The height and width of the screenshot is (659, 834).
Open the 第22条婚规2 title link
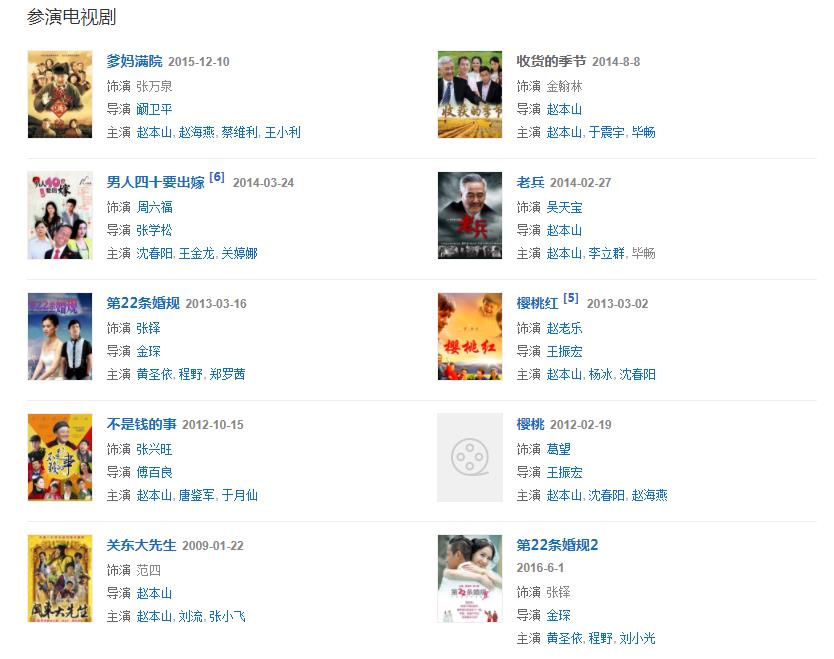557,545
